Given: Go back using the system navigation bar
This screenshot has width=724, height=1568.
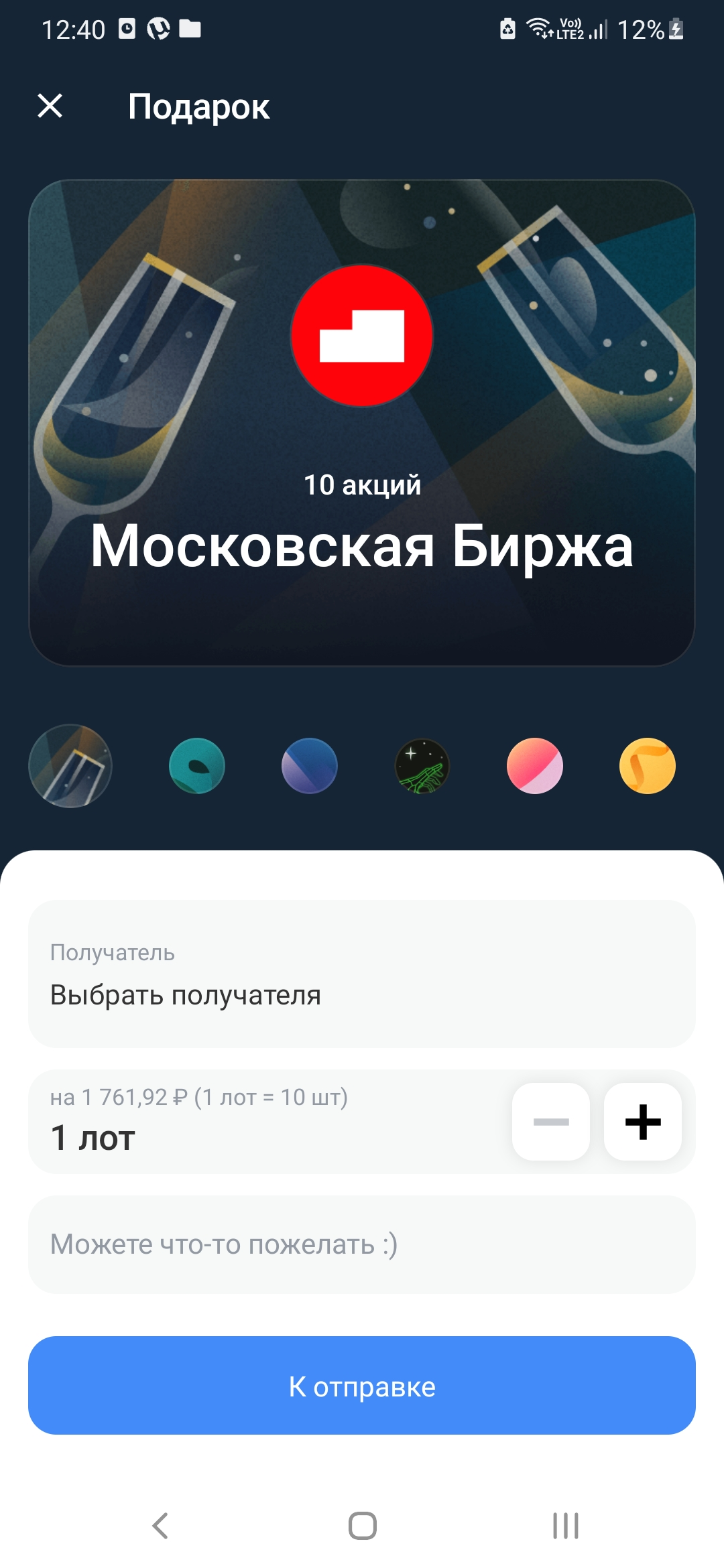Looking at the screenshot, I should click(x=160, y=1526).
